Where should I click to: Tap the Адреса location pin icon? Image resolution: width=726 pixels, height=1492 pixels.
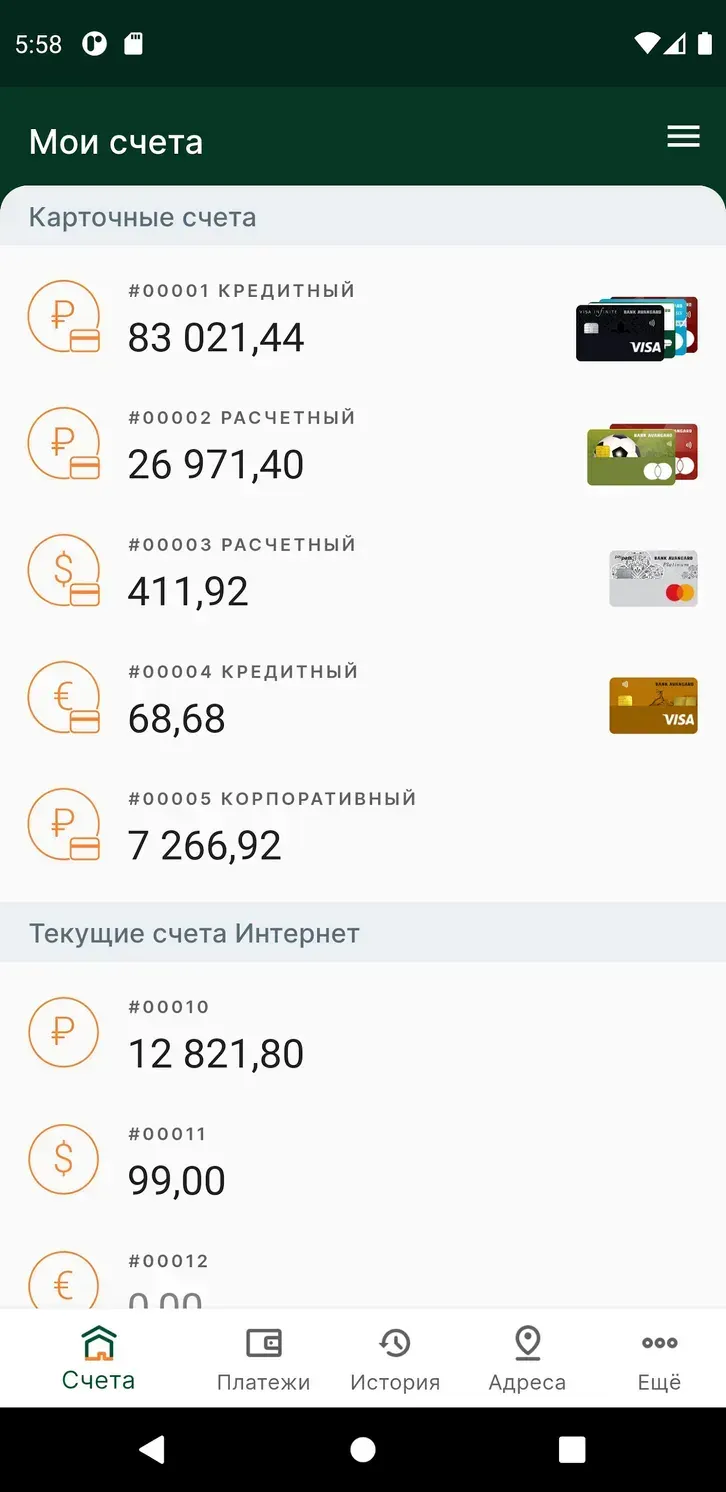tap(527, 1343)
